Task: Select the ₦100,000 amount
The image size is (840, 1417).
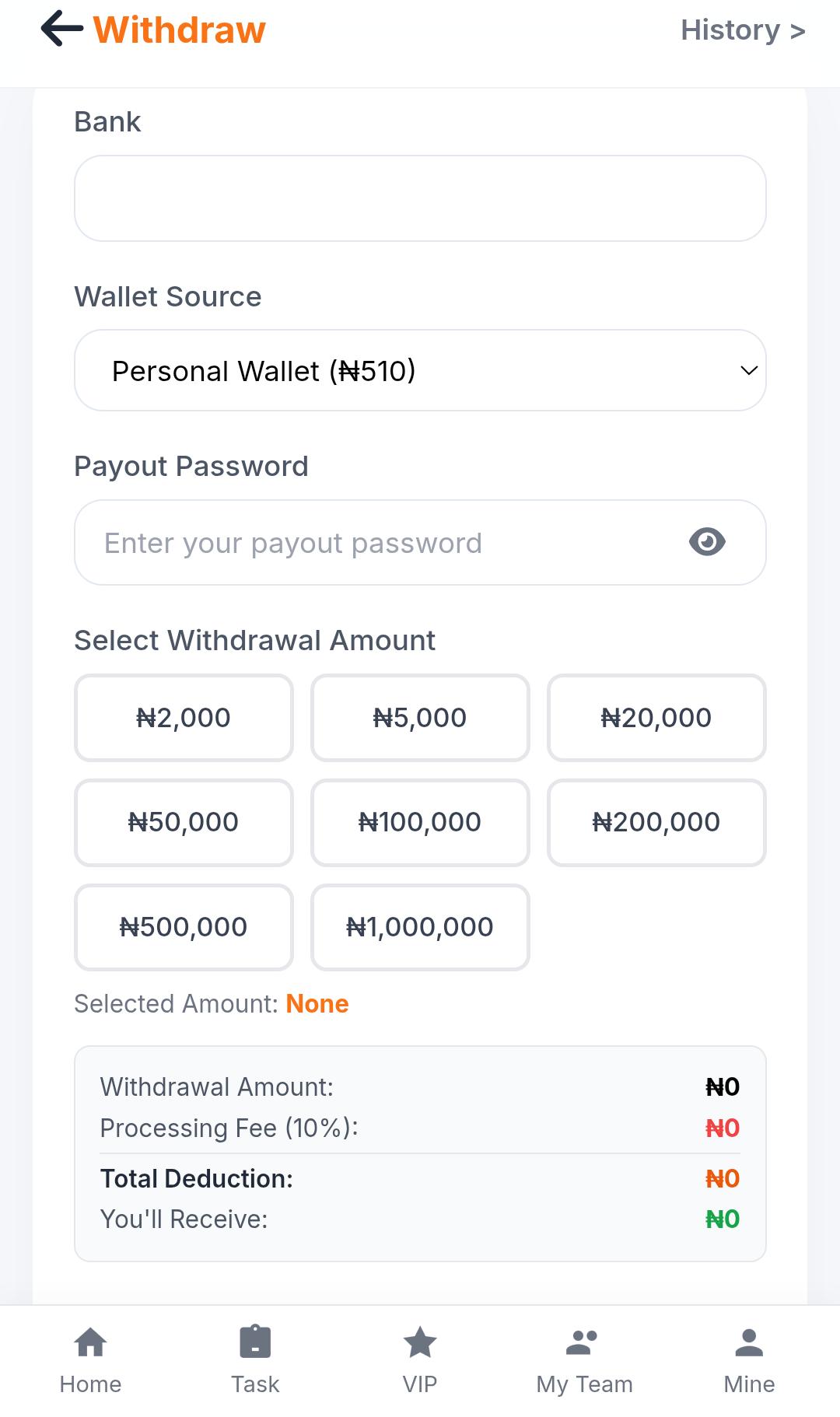Action: [x=420, y=822]
